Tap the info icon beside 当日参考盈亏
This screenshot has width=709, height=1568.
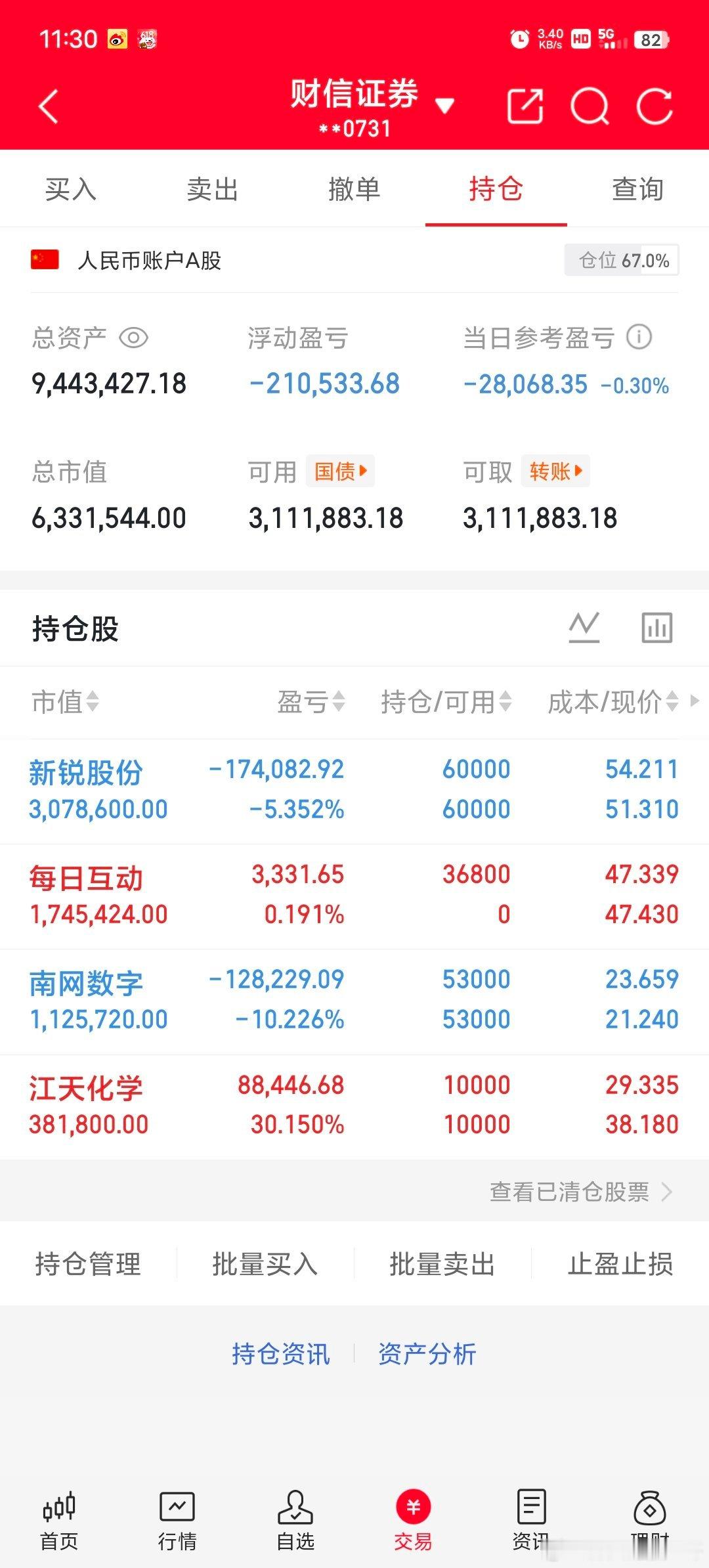coord(640,338)
